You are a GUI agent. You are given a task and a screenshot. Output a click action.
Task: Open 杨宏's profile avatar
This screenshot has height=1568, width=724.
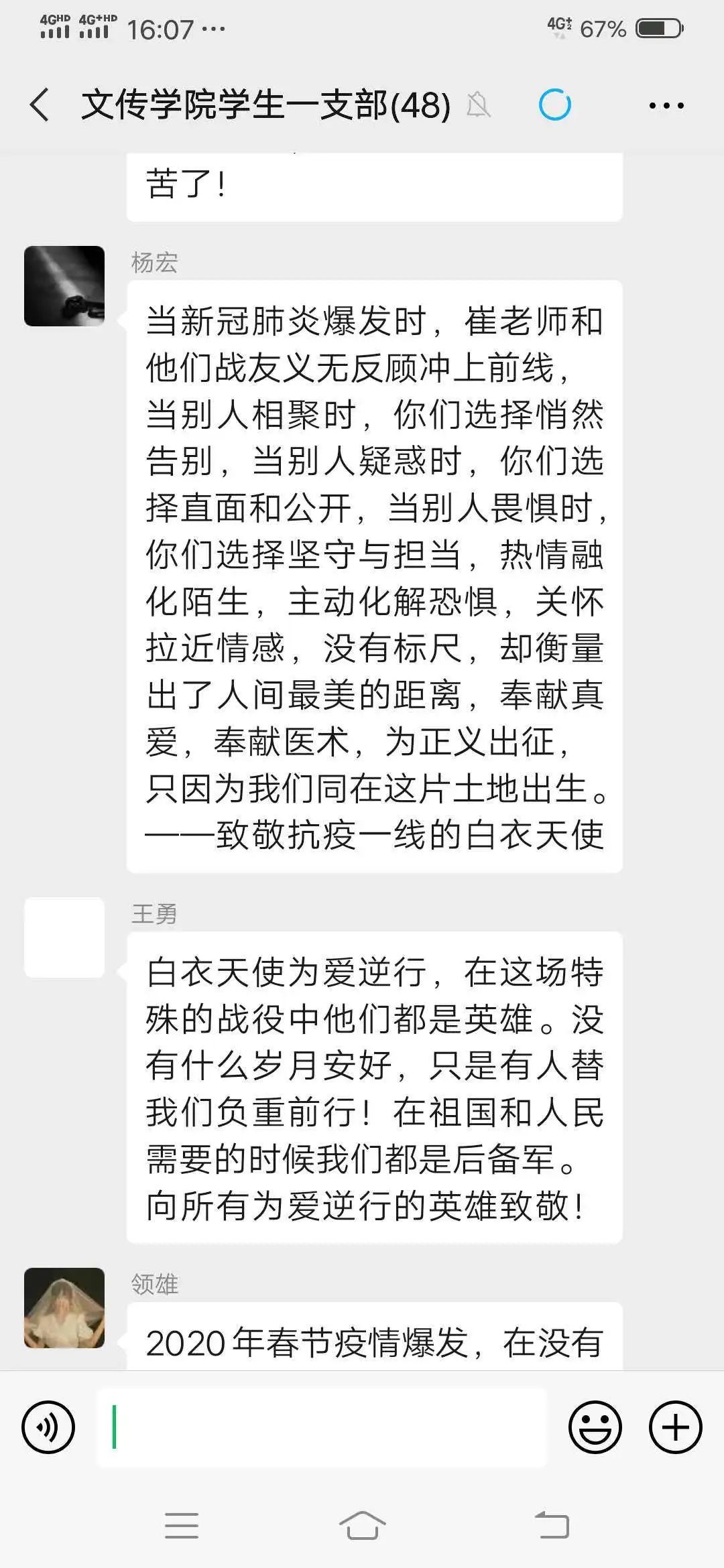[64, 286]
